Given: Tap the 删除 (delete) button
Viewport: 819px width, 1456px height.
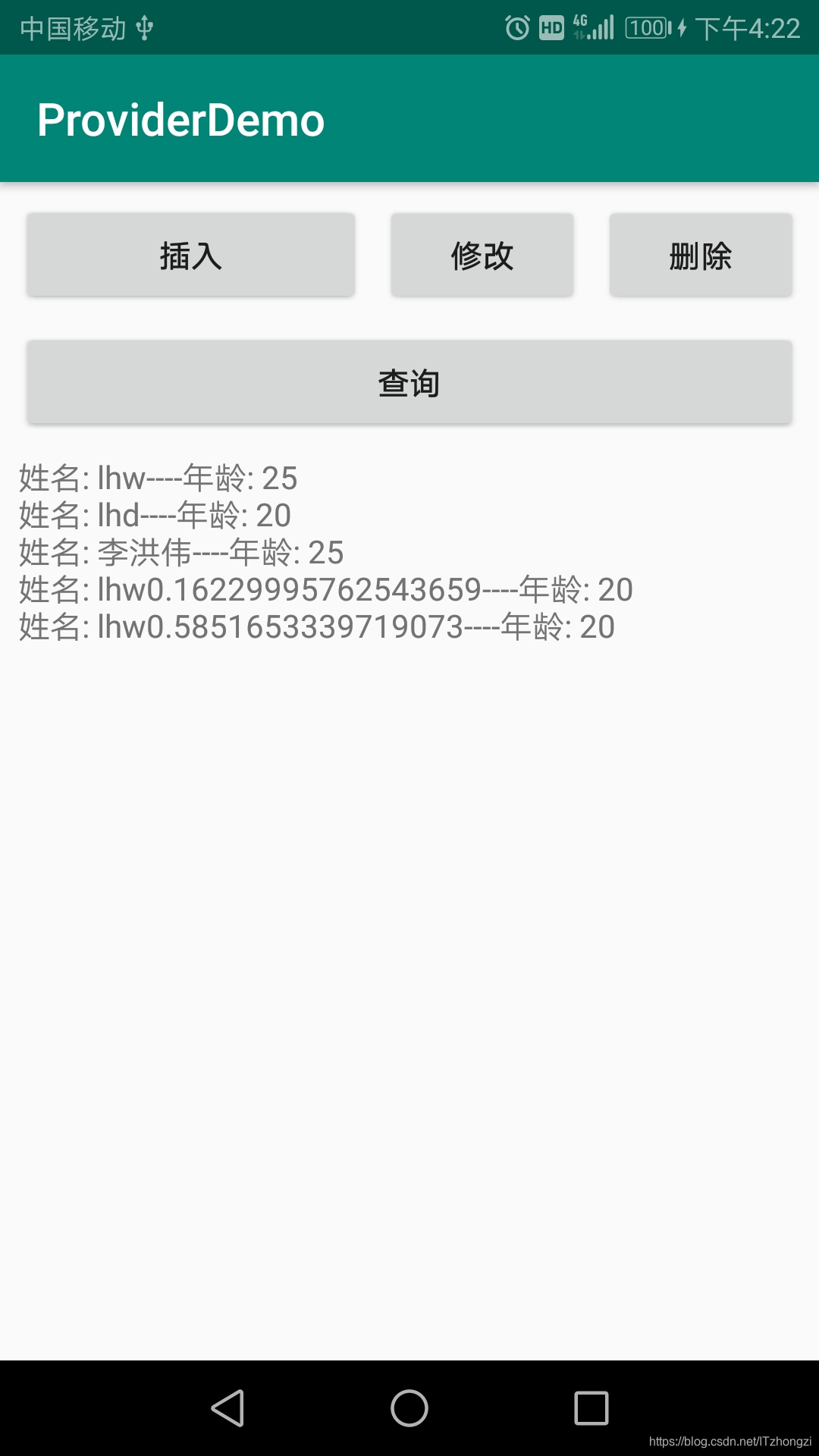Looking at the screenshot, I should click(701, 255).
